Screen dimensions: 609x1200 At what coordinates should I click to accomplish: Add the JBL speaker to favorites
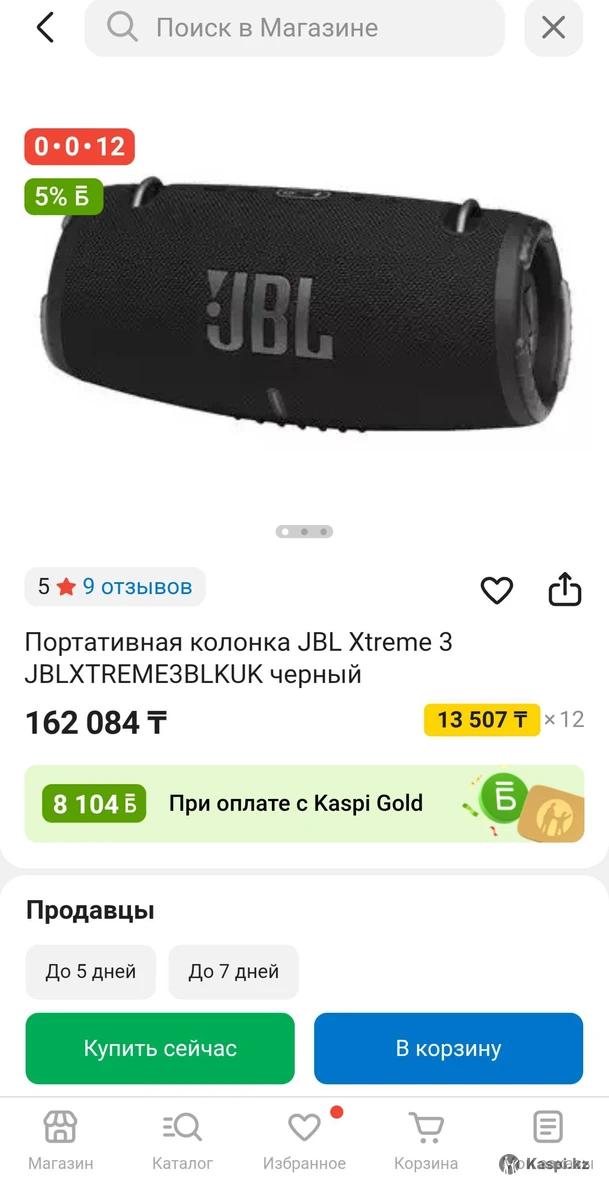coord(497,590)
